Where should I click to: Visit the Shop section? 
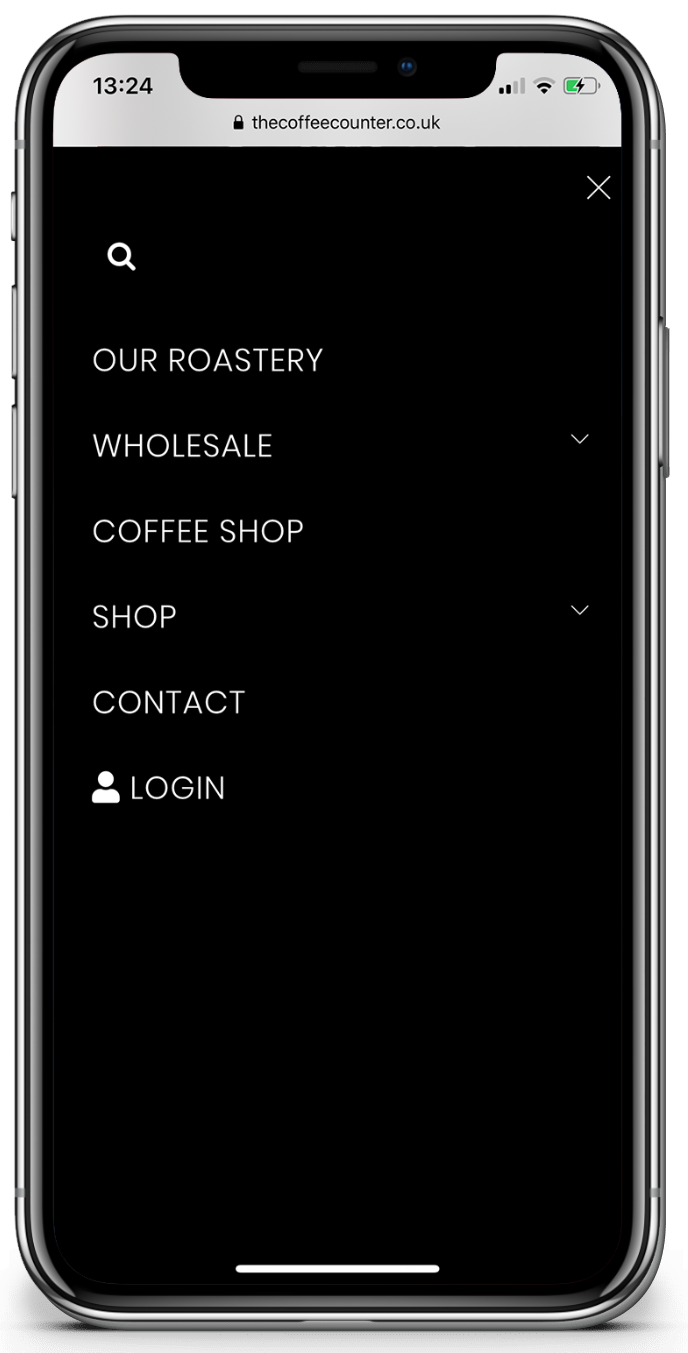(134, 617)
